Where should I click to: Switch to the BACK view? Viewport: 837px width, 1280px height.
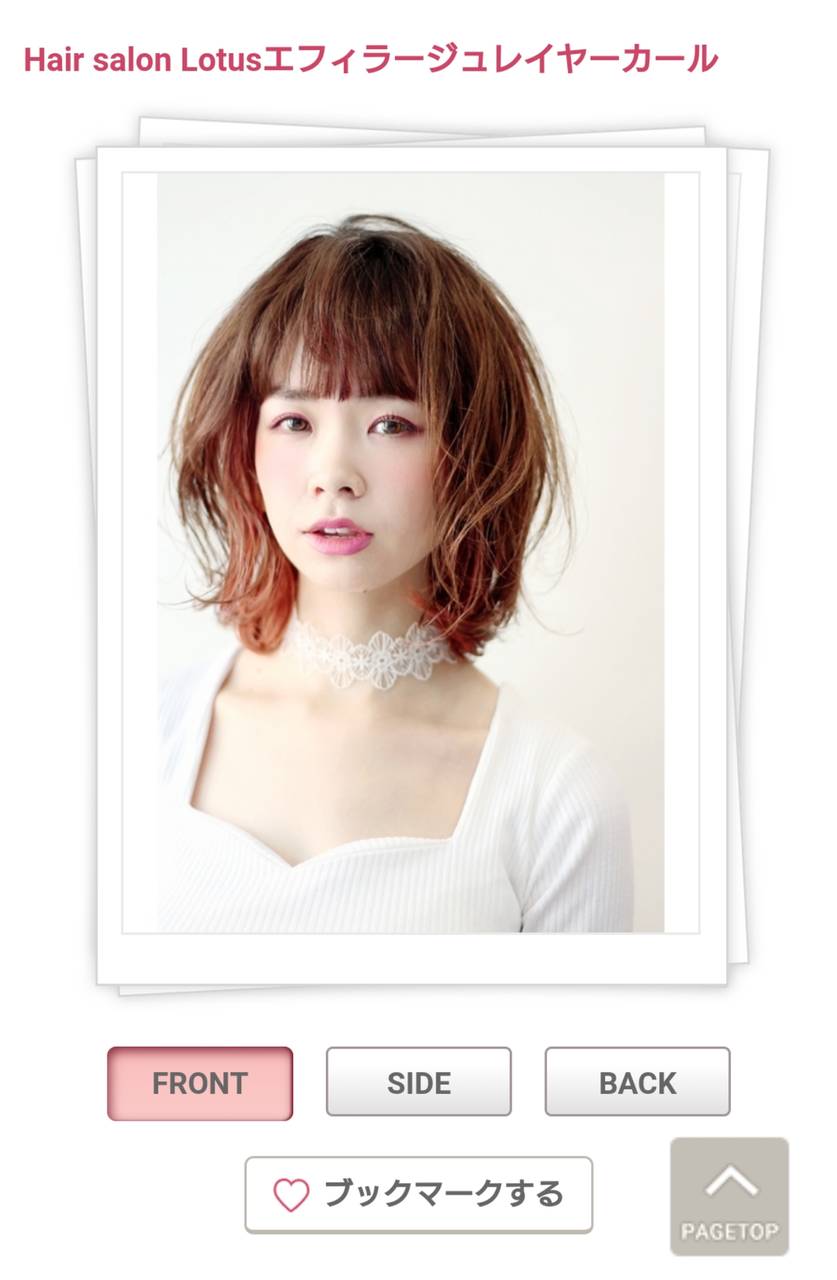tap(637, 1082)
